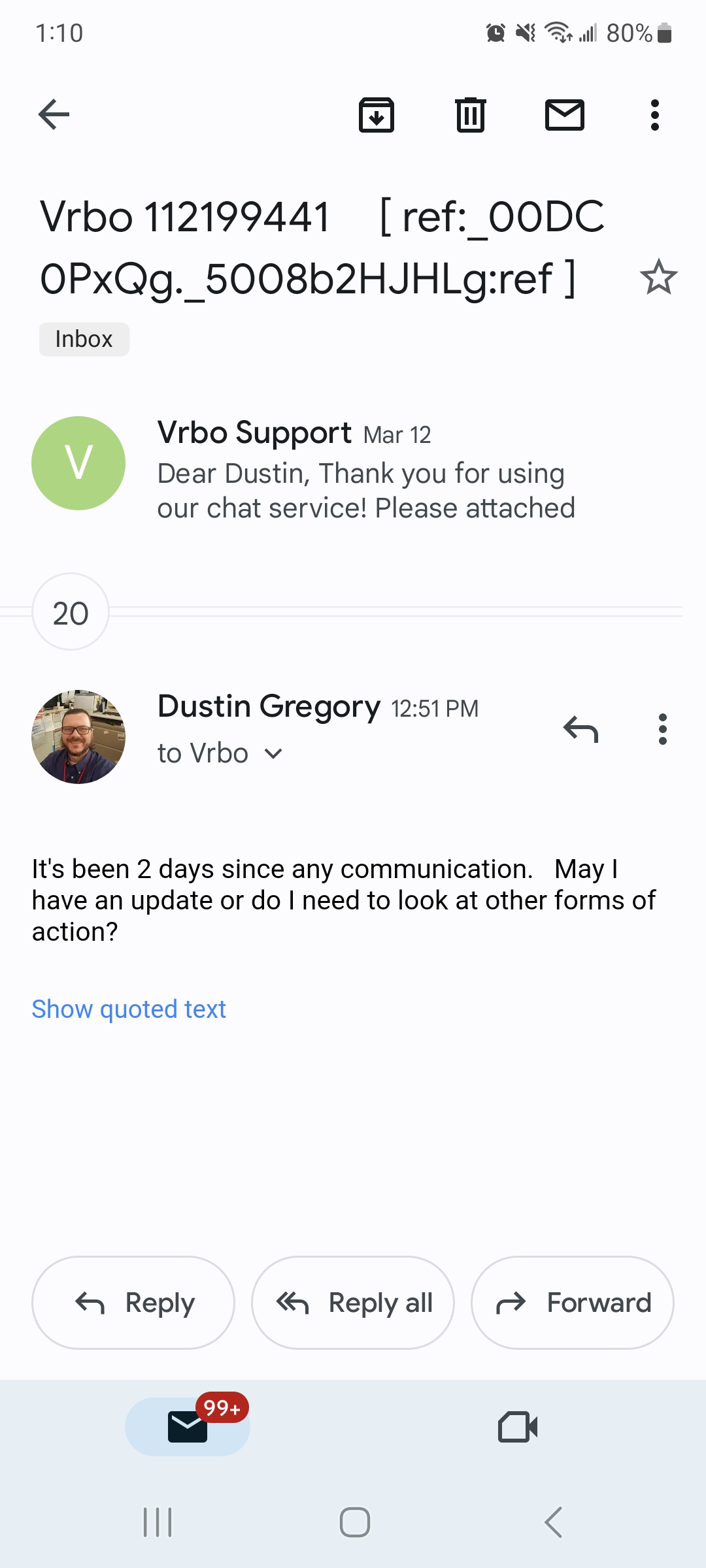
Task: Tap the battery indicator in status bar
Action: (662, 32)
